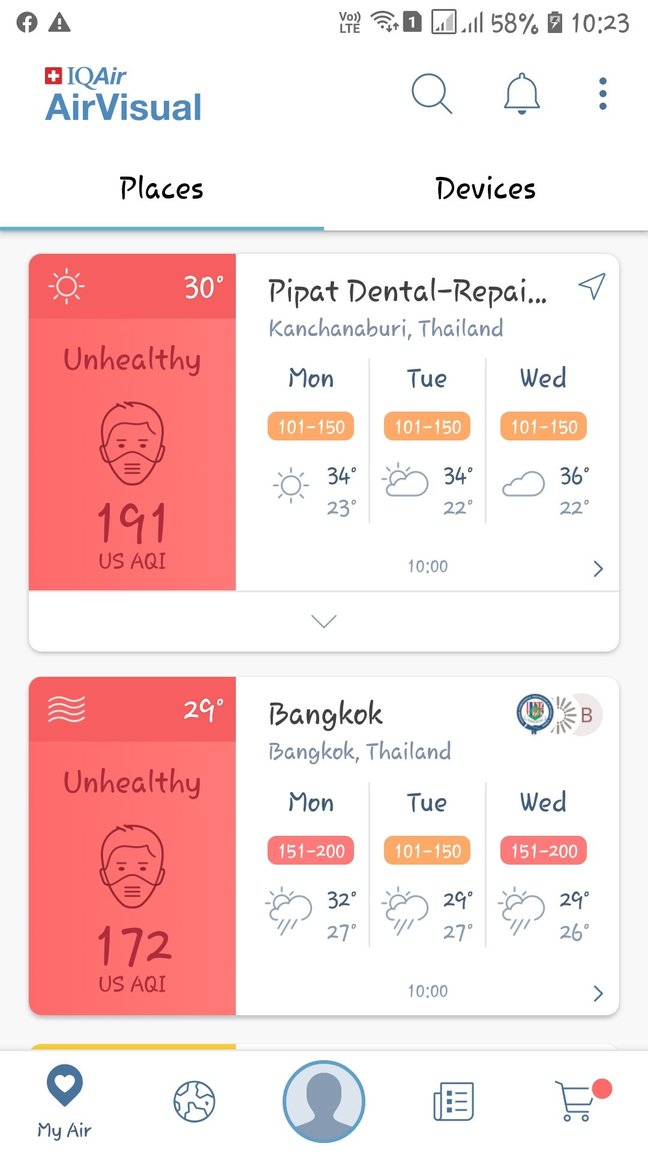
Task: Open the Bangkok air quality card
Action: coord(326,715)
